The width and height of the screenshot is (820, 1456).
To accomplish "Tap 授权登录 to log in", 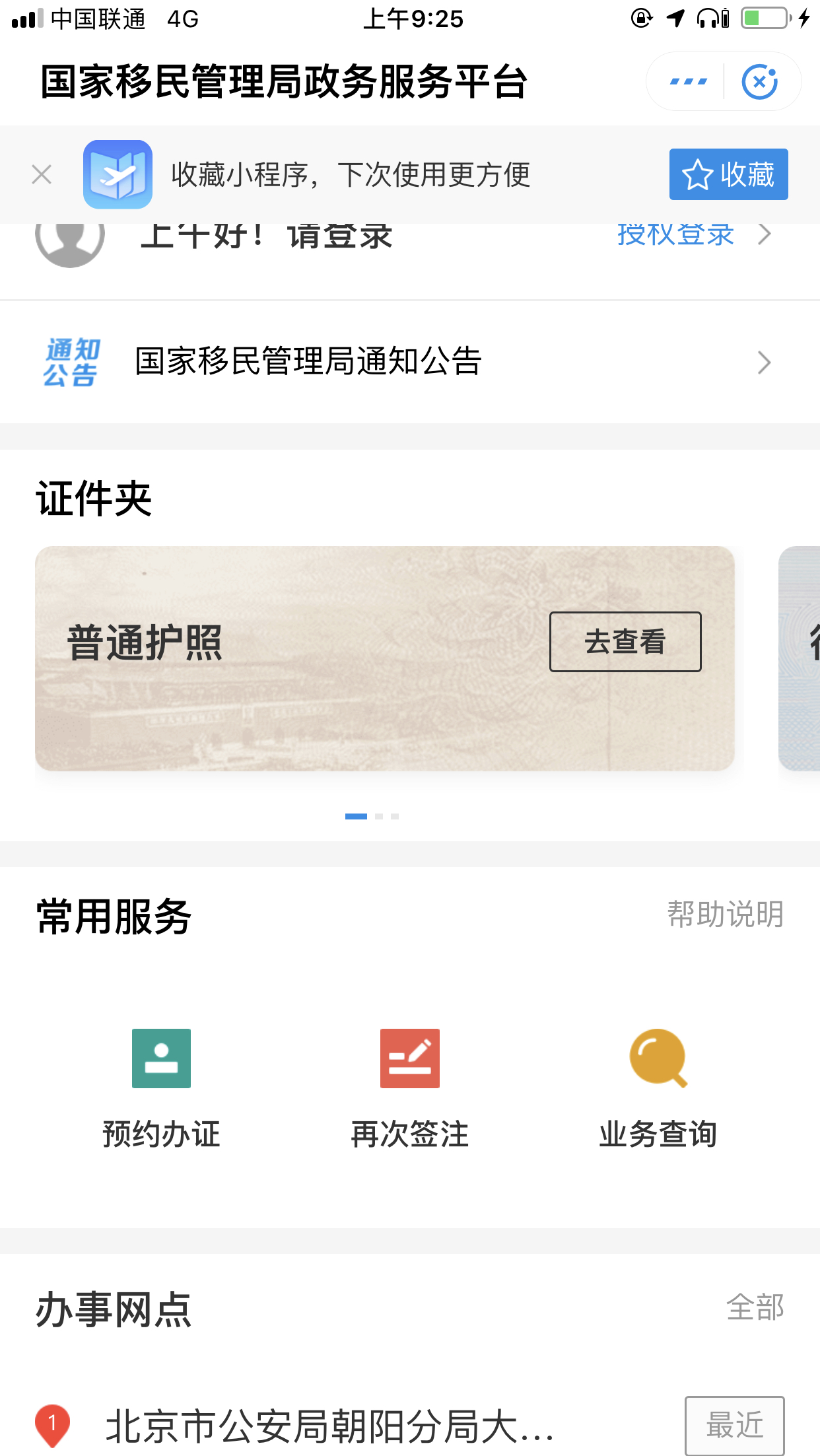I will [x=675, y=235].
